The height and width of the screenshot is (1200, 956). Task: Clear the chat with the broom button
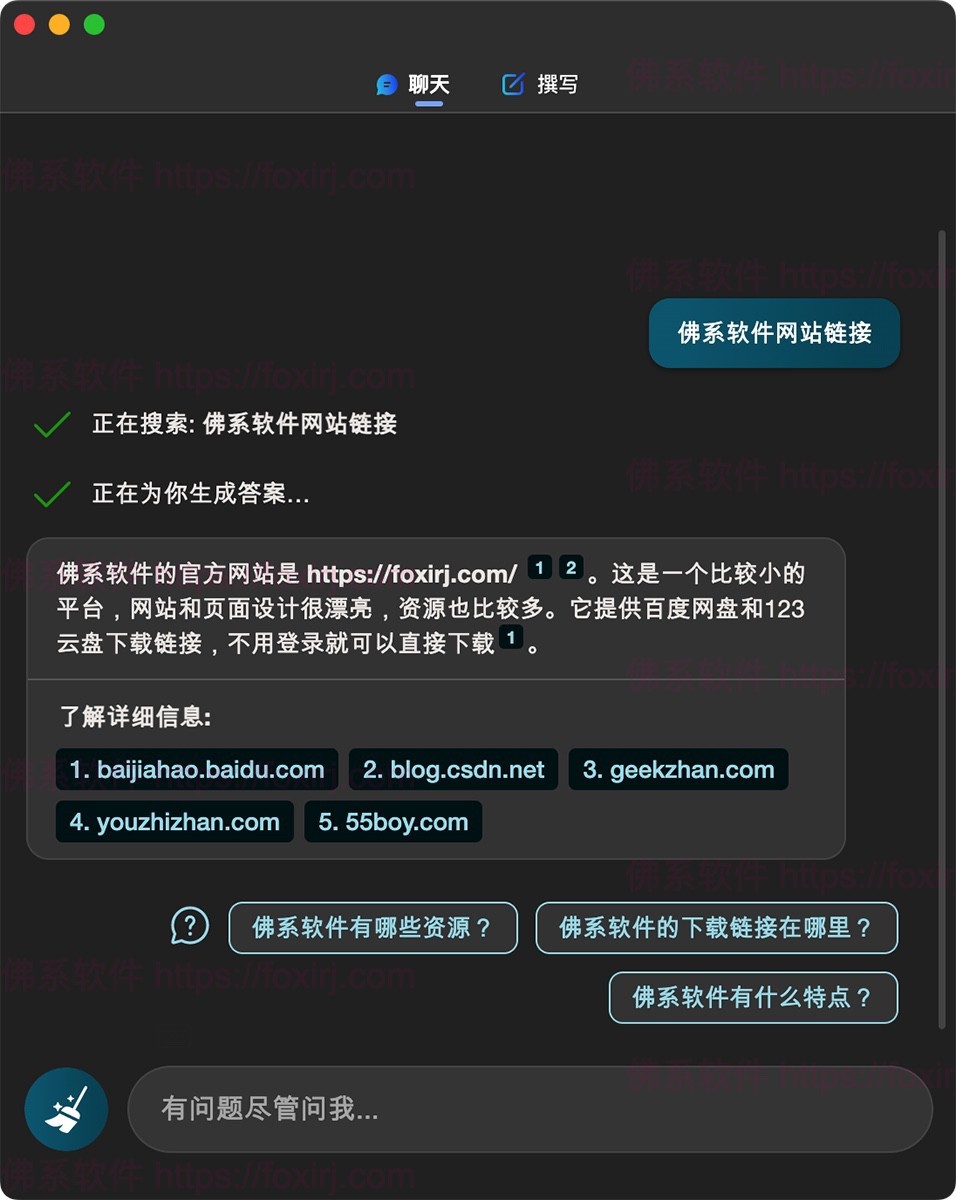tap(66, 1109)
